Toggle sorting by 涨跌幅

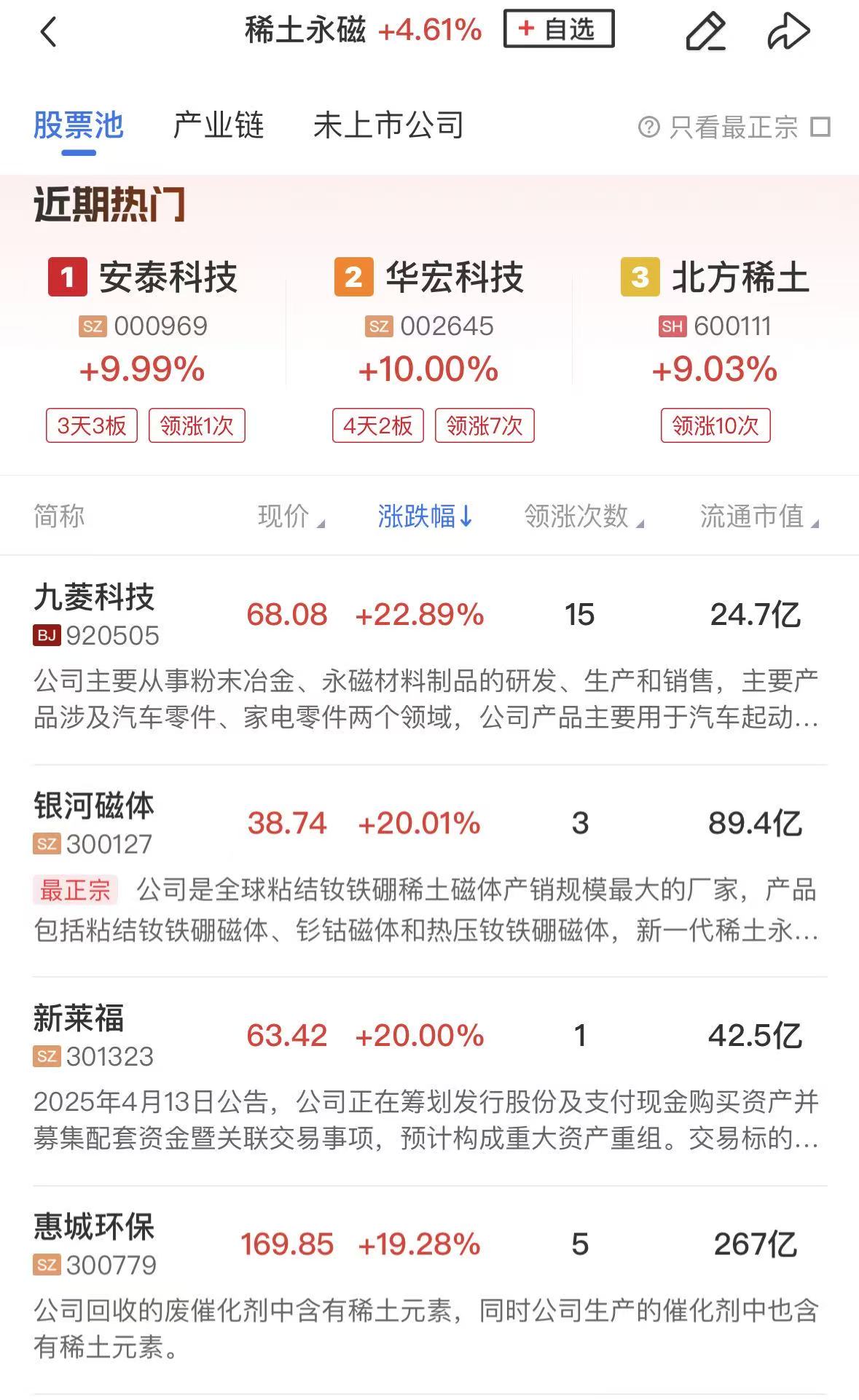click(x=425, y=516)
